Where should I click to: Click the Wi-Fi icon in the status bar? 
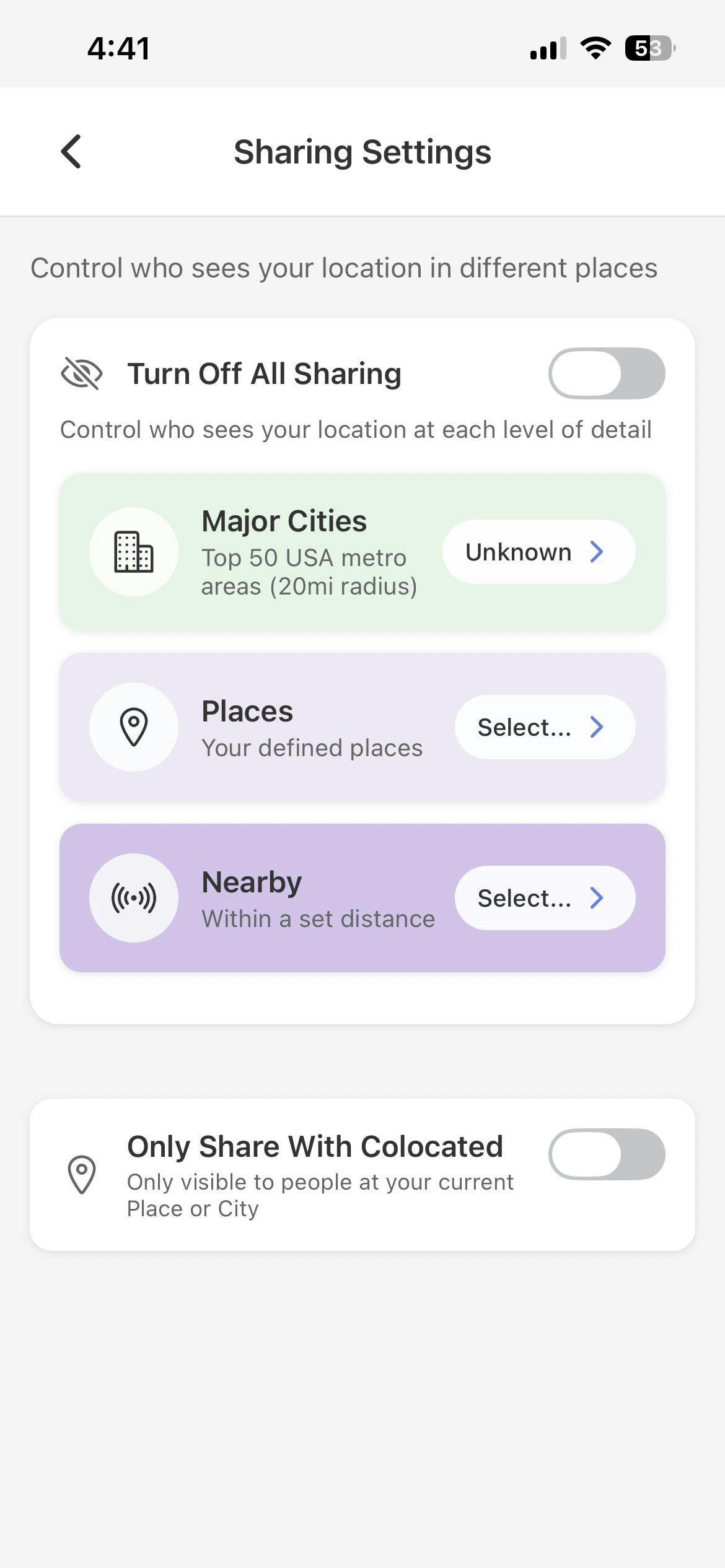(595, 48)
